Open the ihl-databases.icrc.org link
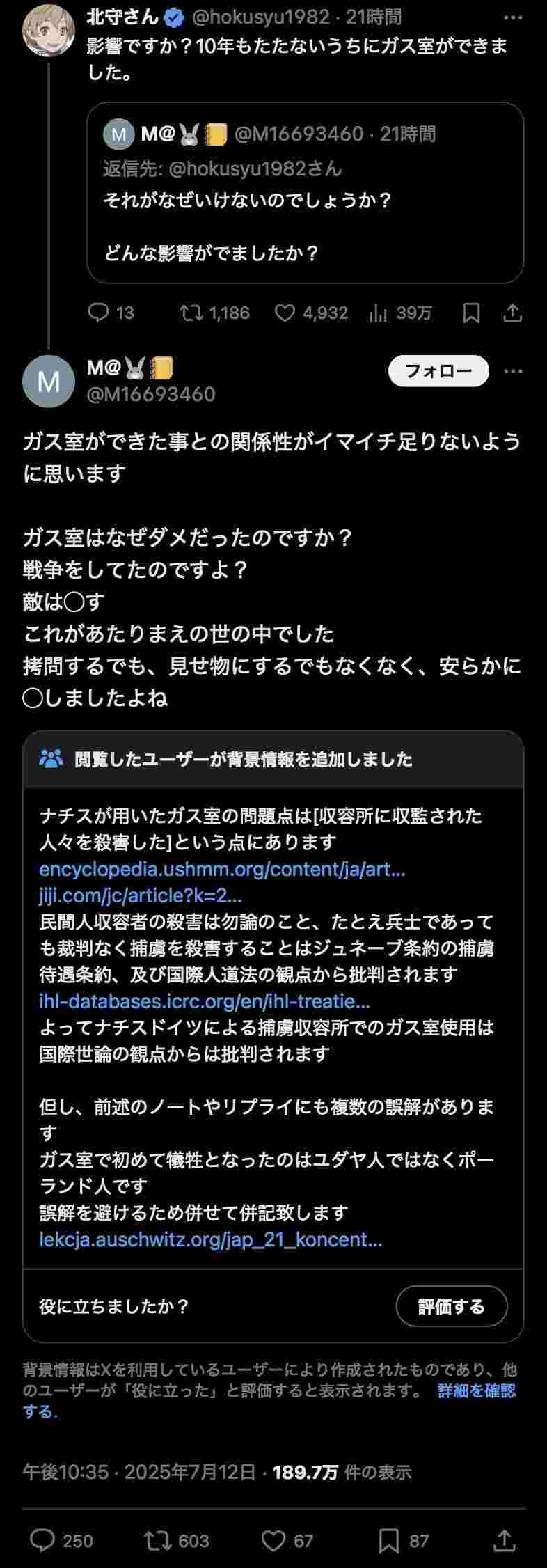Image resolution: width=547 pixels, height=1568 pixels. tap(205, 1001)
